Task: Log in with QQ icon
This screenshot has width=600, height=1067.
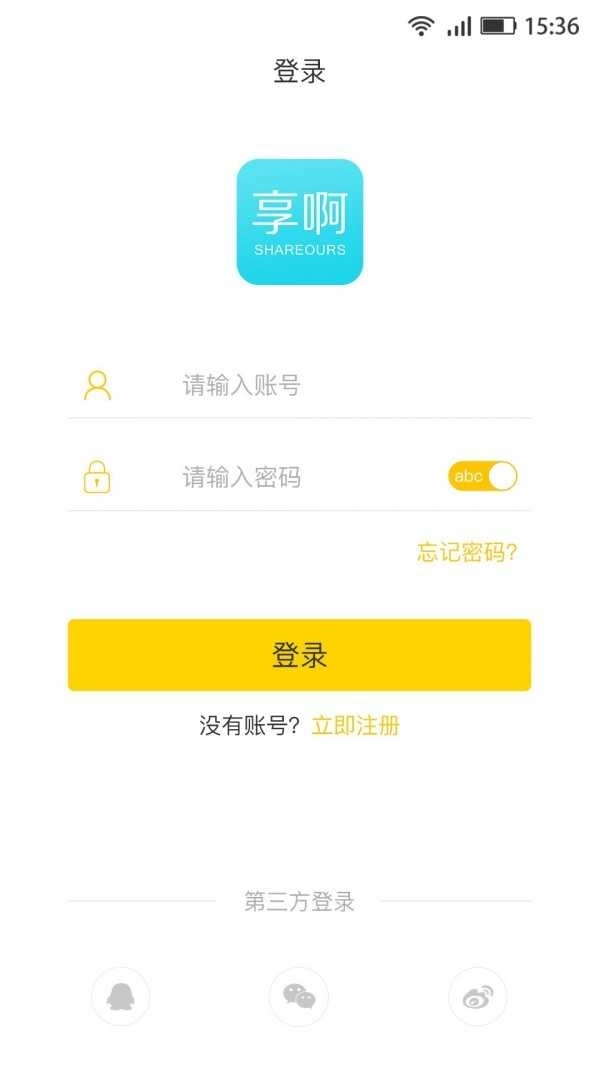Action: [x=121, y=996]
